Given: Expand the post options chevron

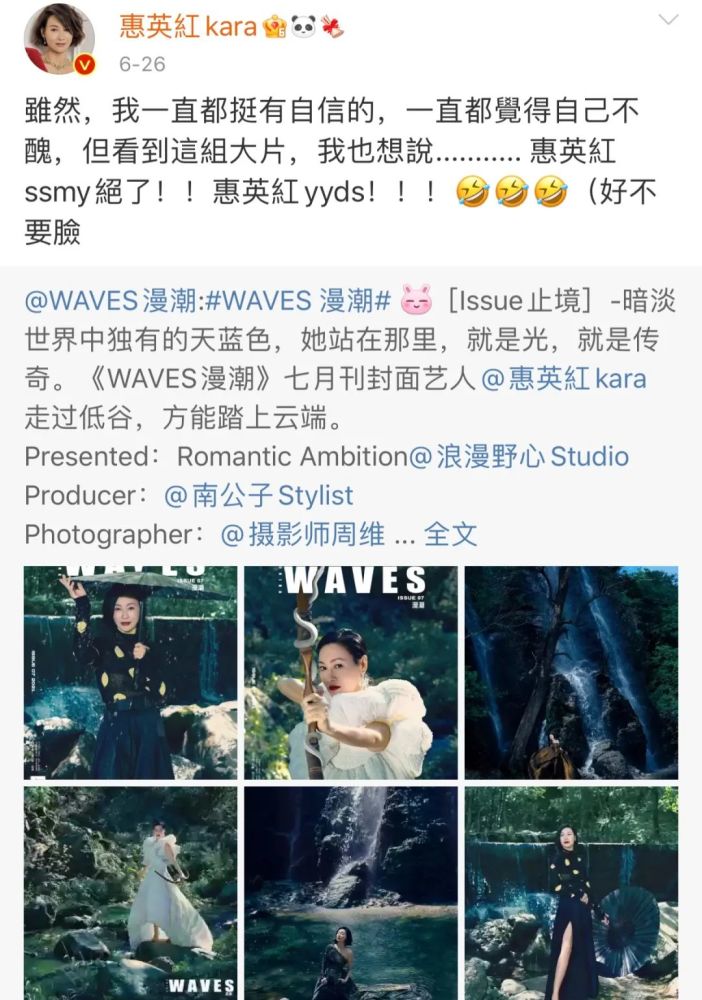Looking at the screenshot, I should pos(667,20).
